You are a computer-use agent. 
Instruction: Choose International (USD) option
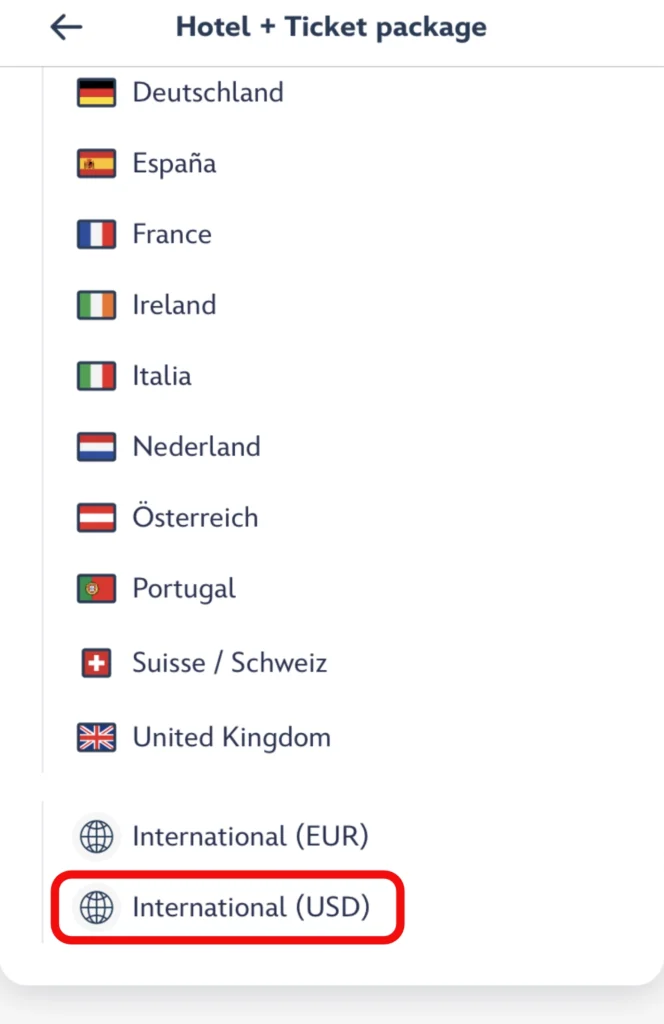250,908
